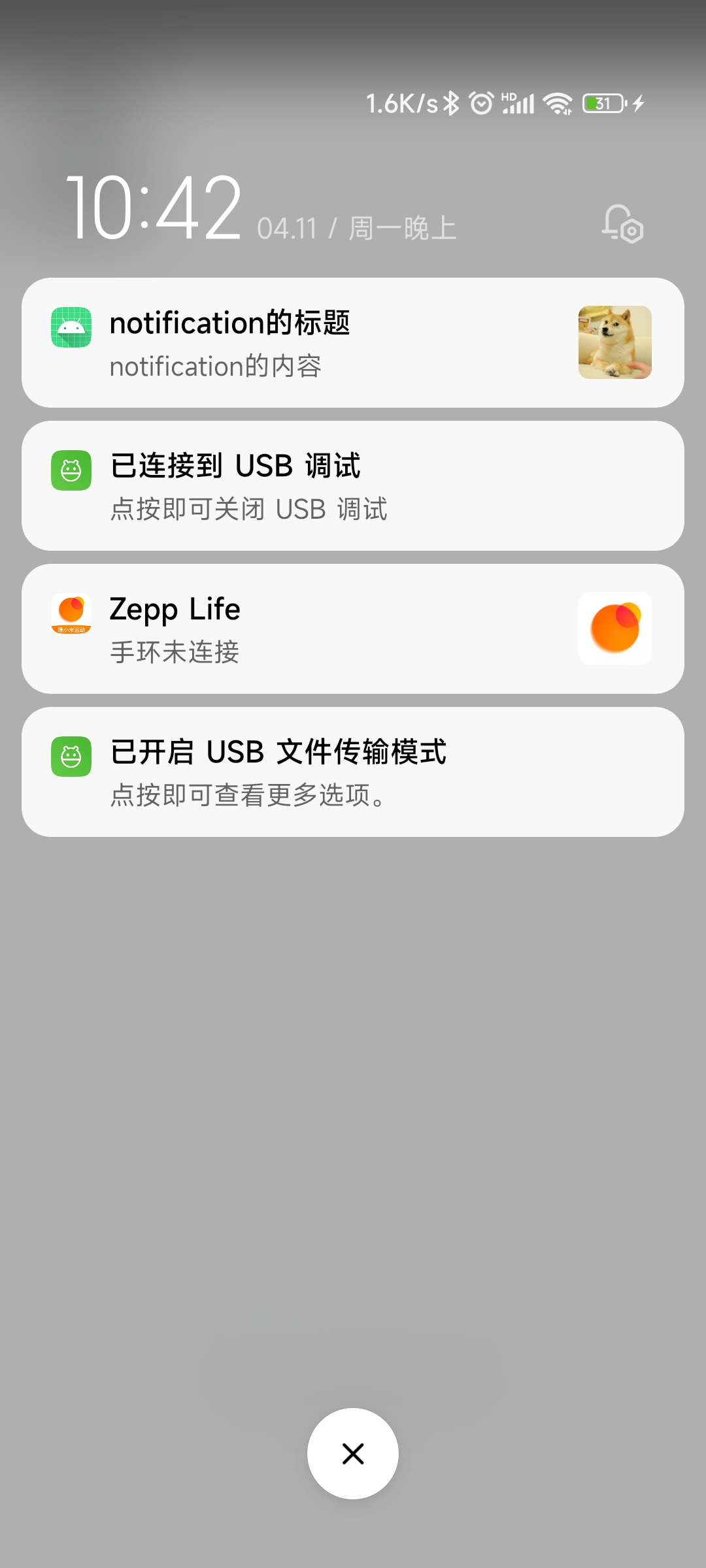Open notification settings bell icon
The width and height of the screenshot is (706, 1568).
(x=622, y=224)
